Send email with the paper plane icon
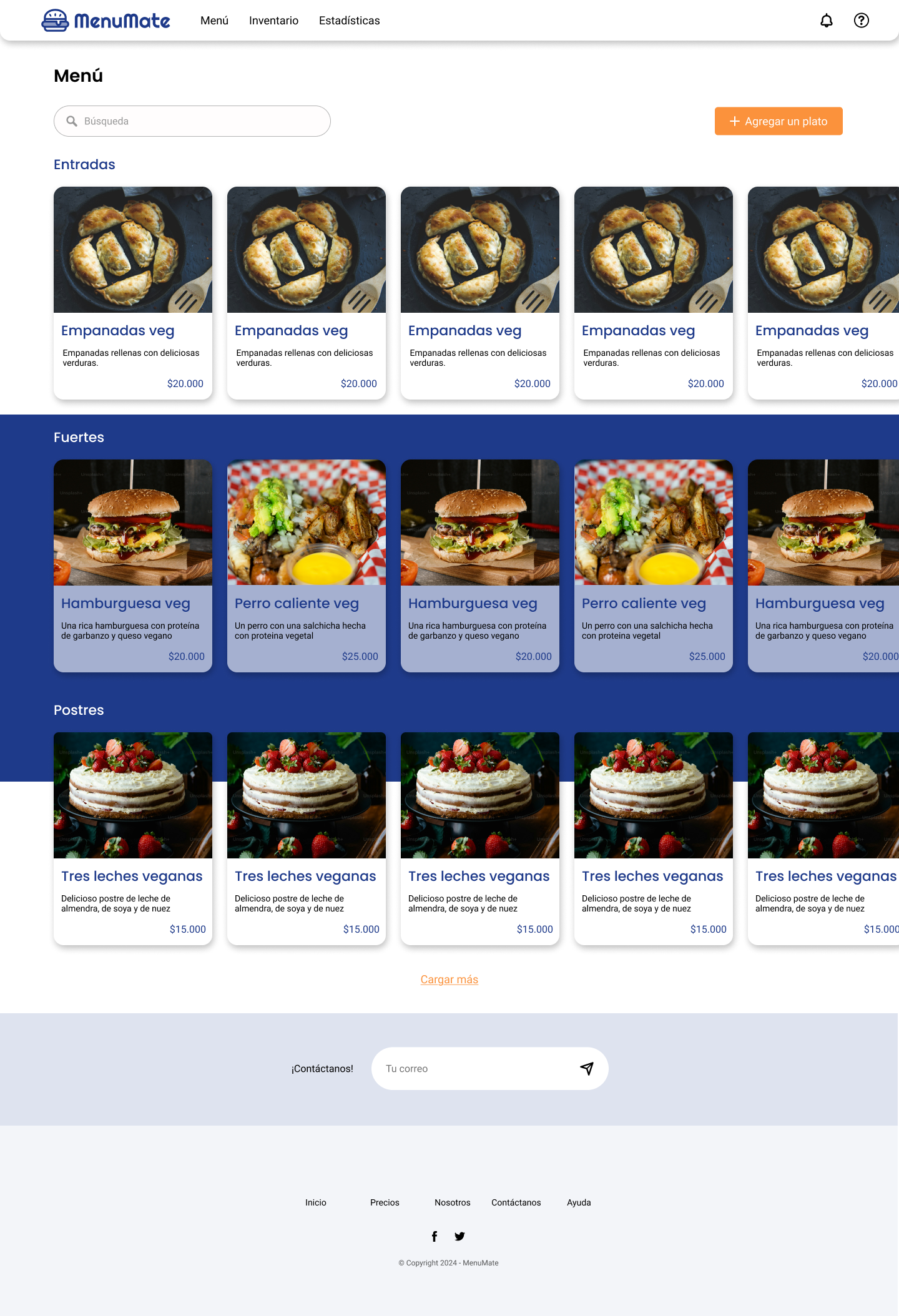 (x=586, y=1069)
